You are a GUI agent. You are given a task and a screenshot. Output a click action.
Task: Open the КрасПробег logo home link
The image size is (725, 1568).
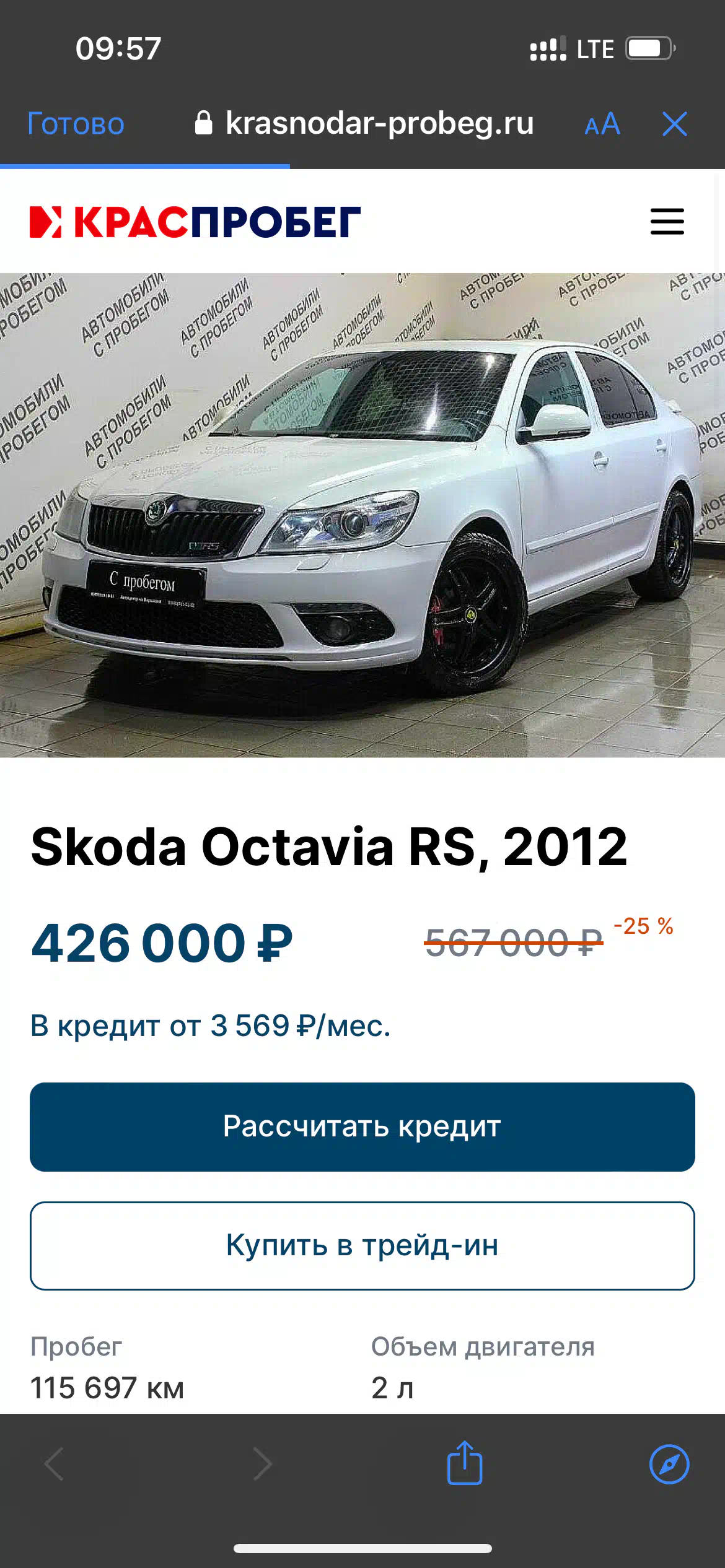(195, 222)
